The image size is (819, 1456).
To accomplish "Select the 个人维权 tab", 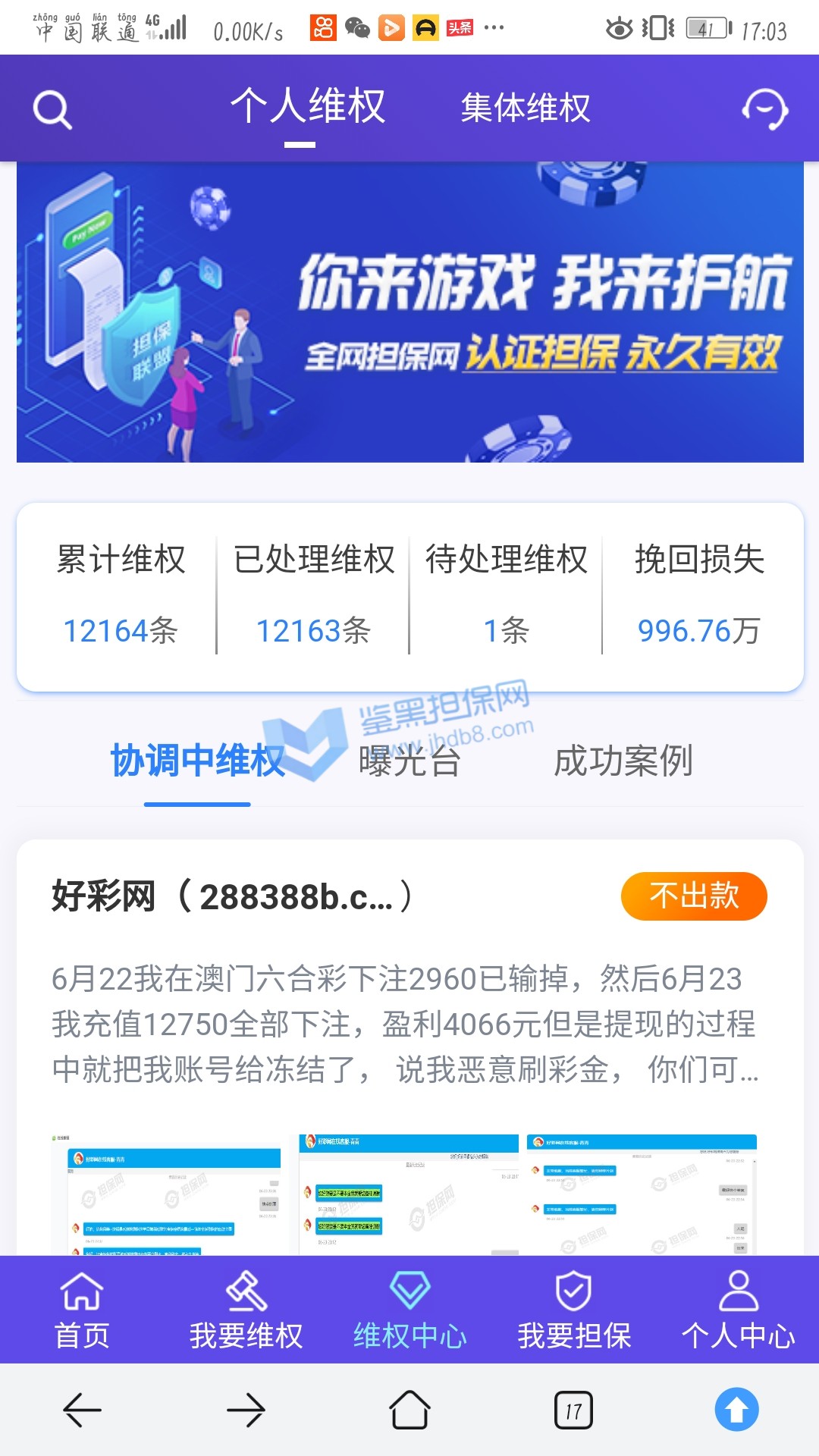I will [308, 106].
